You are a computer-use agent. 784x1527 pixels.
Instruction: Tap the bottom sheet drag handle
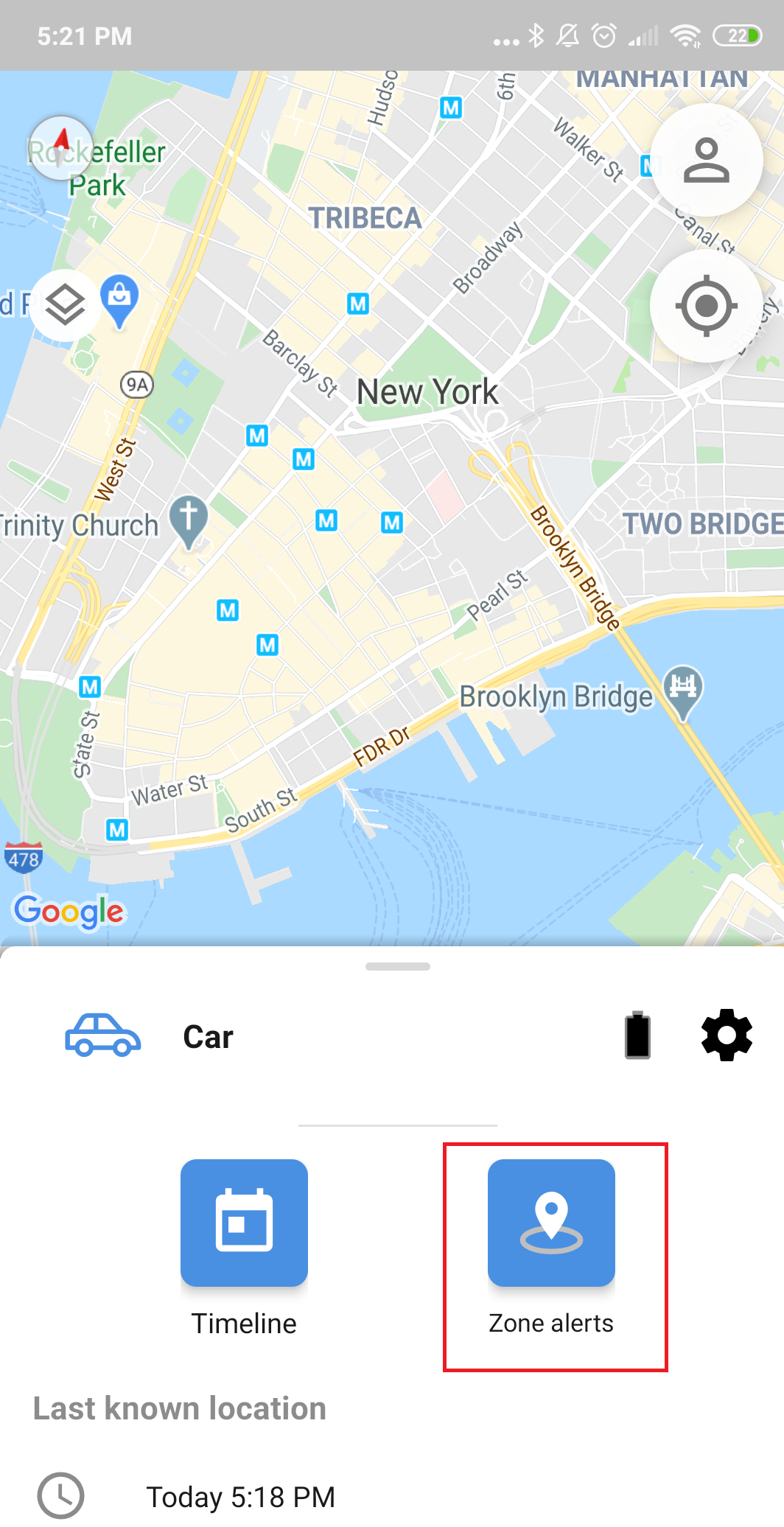[x=397, y=966]
